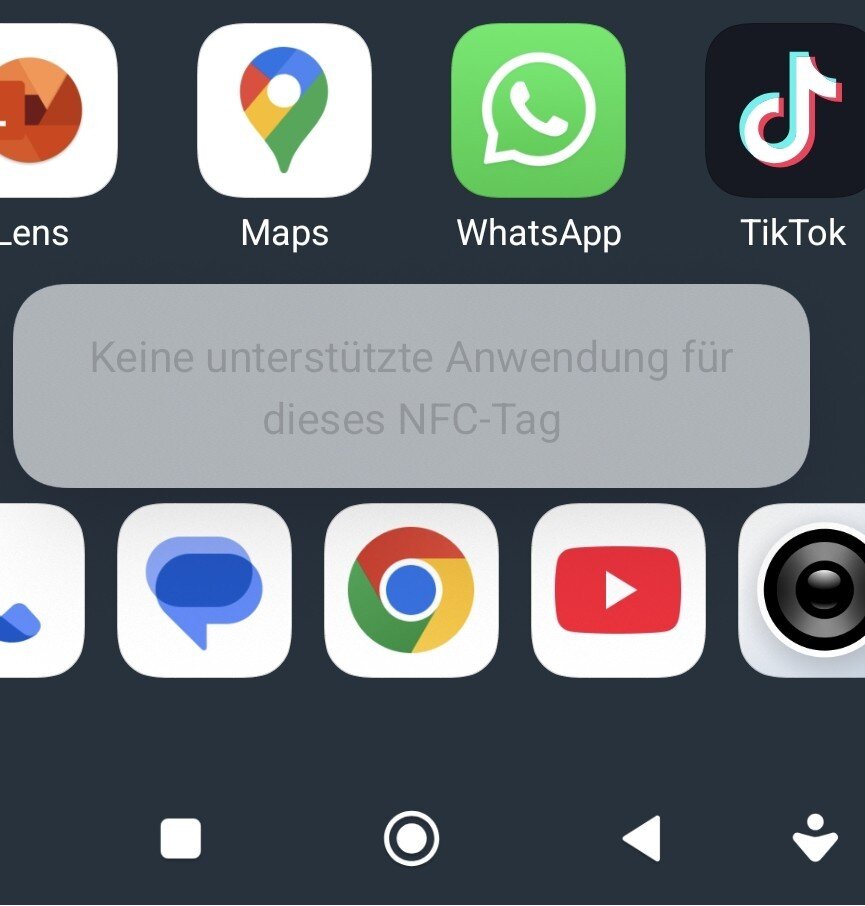Tap the recent apps square button

[x=181, y=838]
